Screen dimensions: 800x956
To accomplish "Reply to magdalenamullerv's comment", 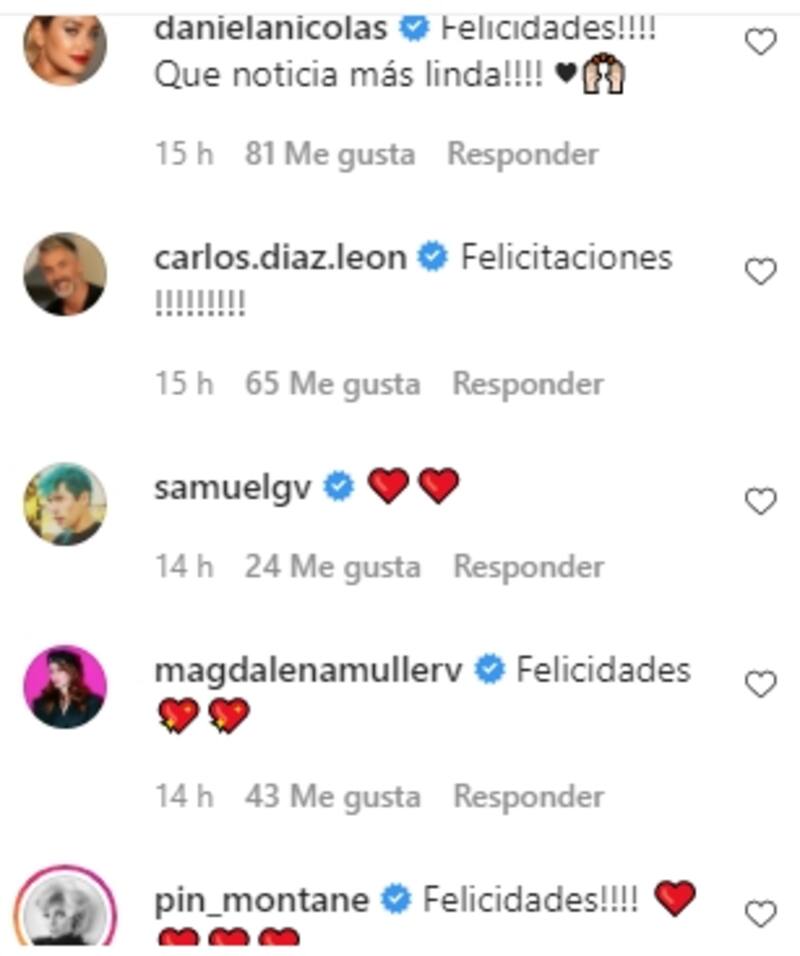I will tap(527, 797).
